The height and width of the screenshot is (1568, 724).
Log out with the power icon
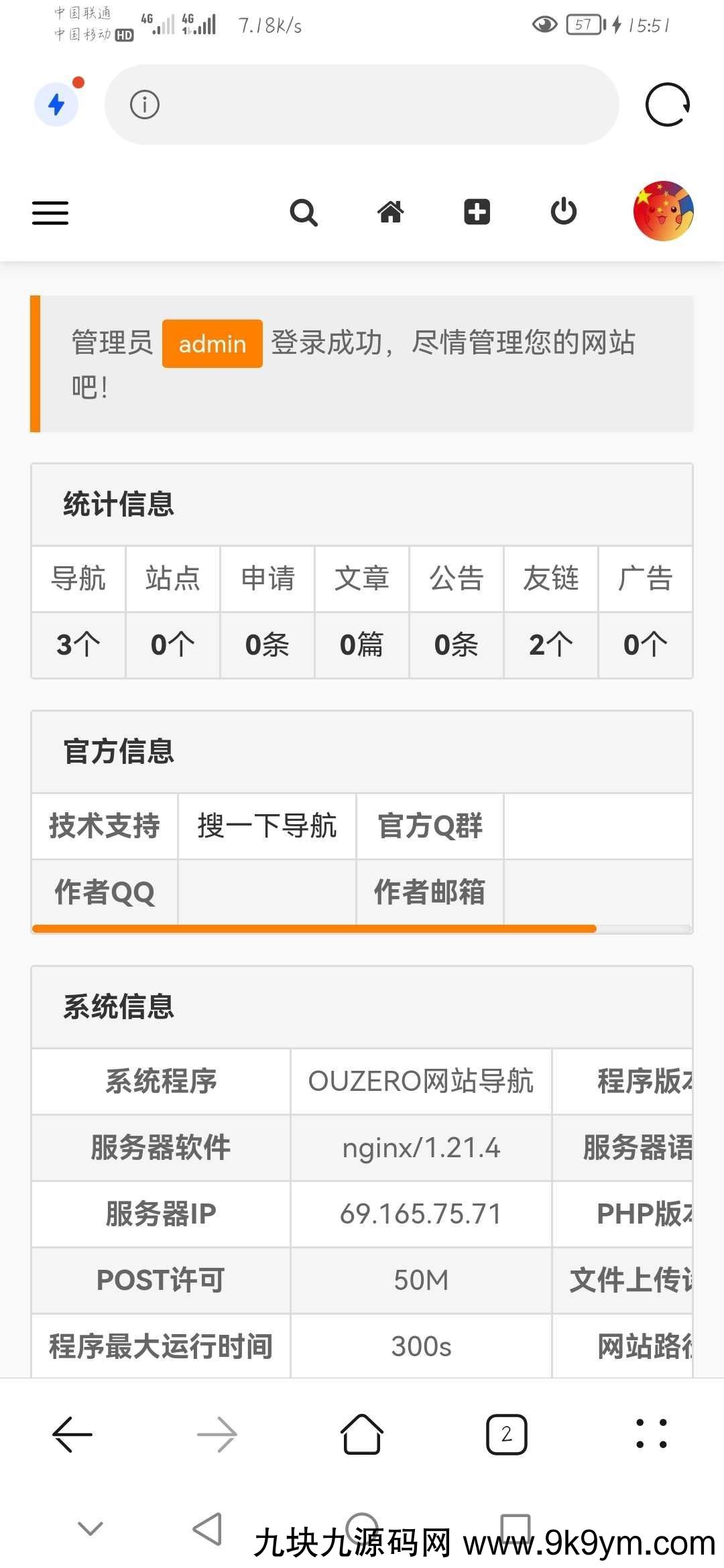pyautogui.click(x=563, y=212)
